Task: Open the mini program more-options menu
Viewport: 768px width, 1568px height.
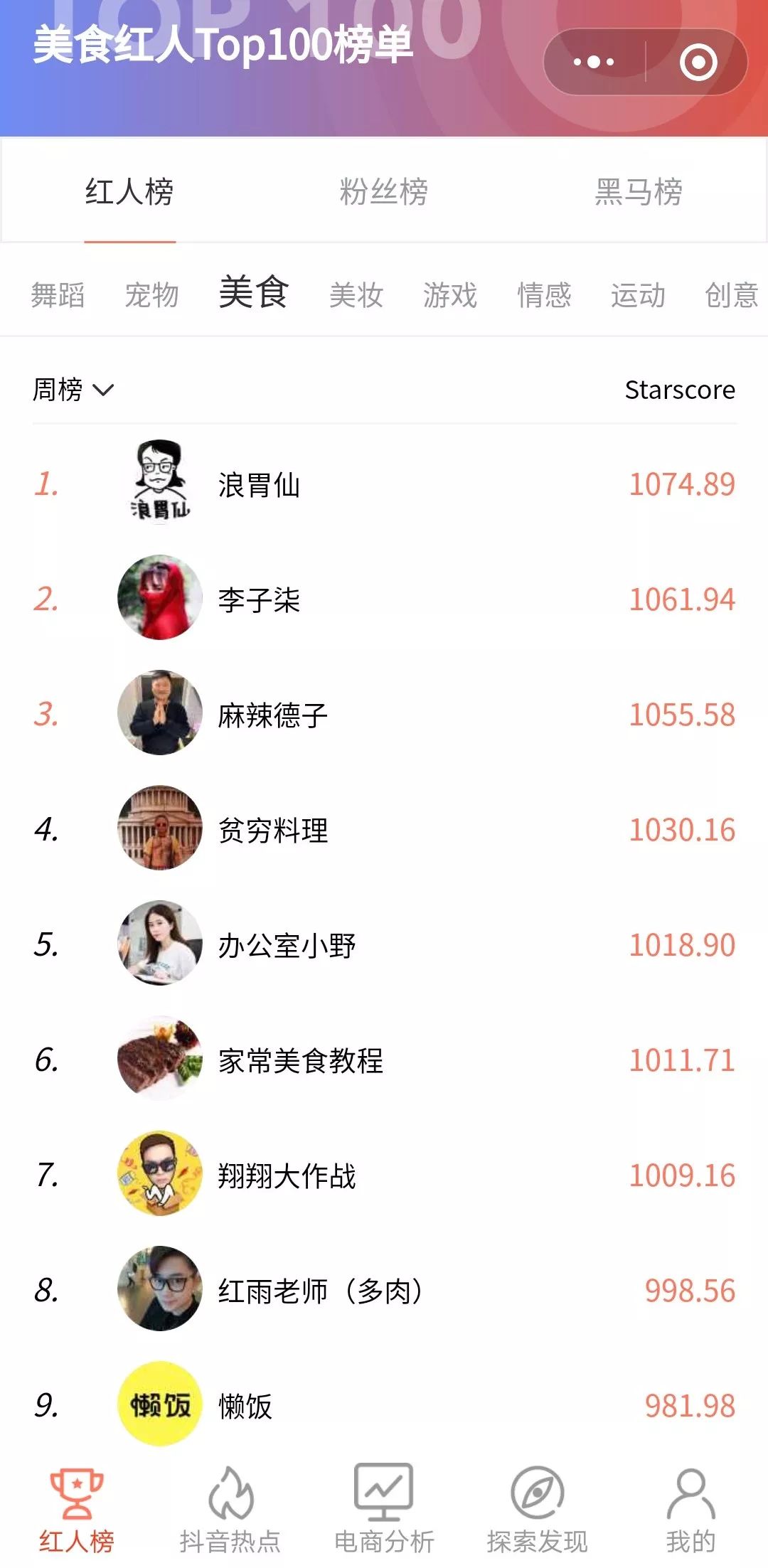Action: pos(594,62)
